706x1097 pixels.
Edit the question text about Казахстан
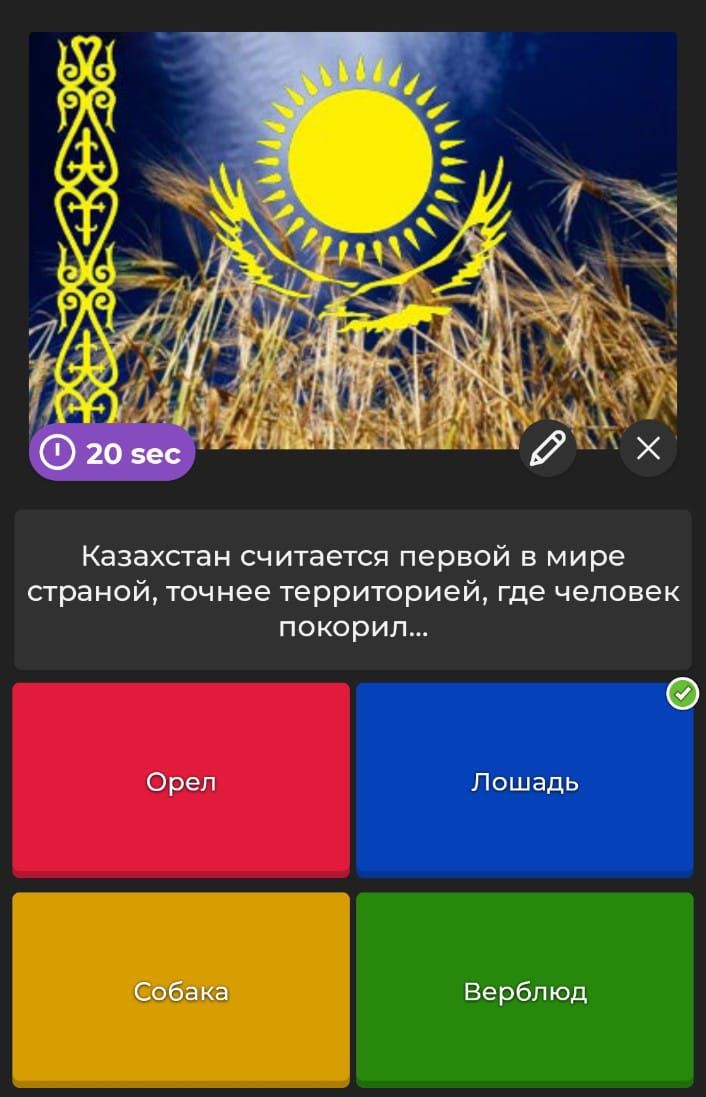[x=352, y=590]
